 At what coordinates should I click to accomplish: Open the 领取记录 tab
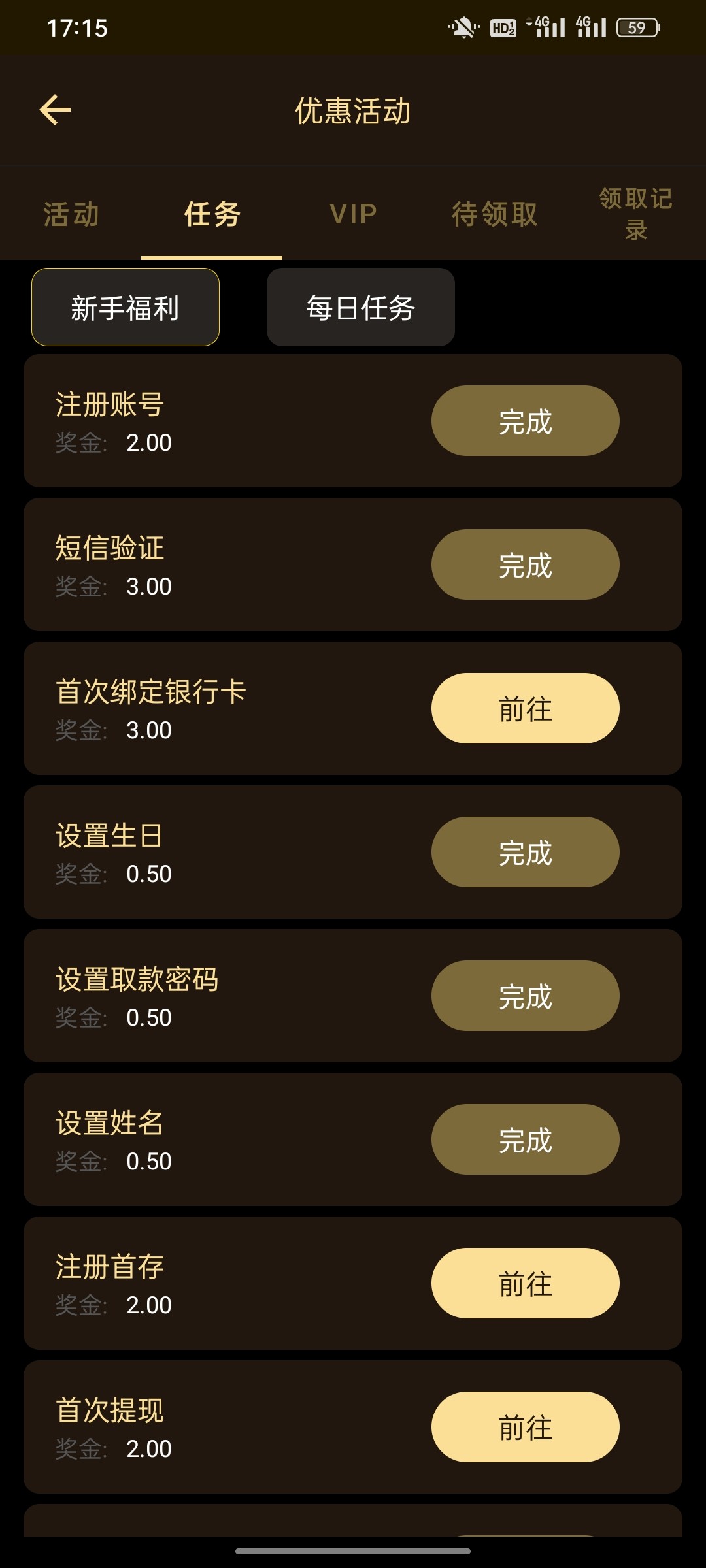pyautogui.click(x=635, y=214)
